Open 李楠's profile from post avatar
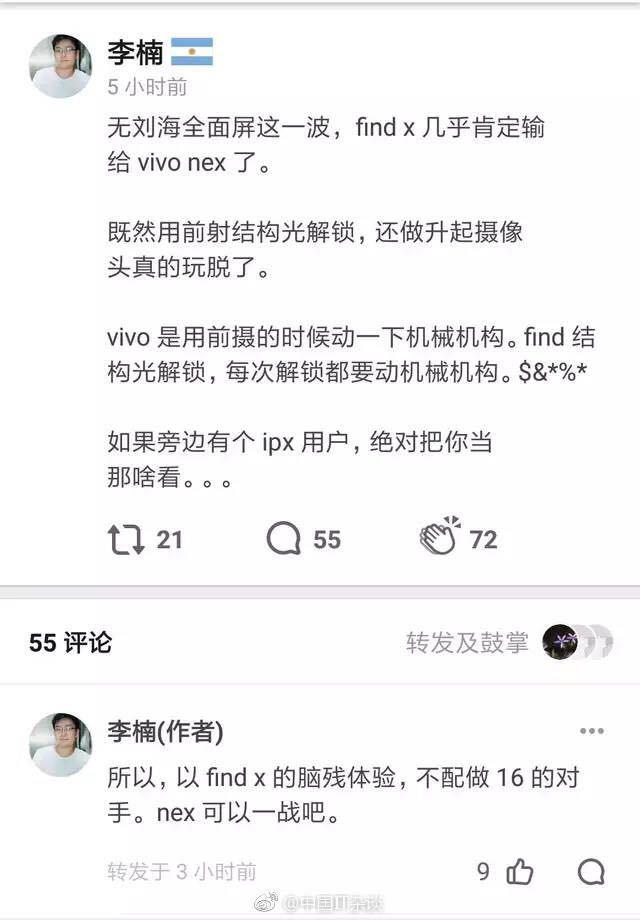 coord(60,66)
